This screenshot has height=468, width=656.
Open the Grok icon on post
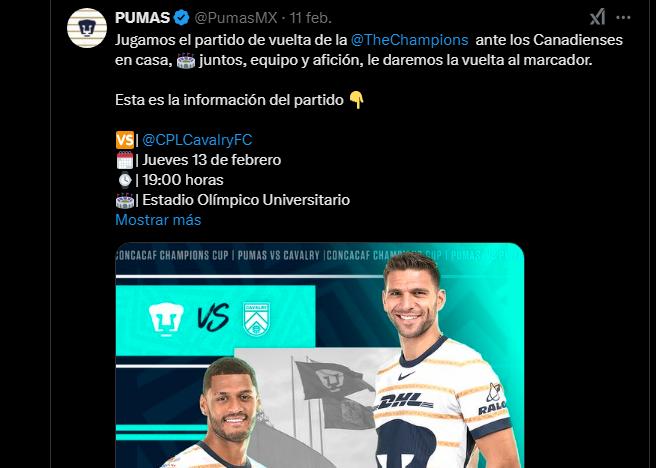(x=597, y=17)
